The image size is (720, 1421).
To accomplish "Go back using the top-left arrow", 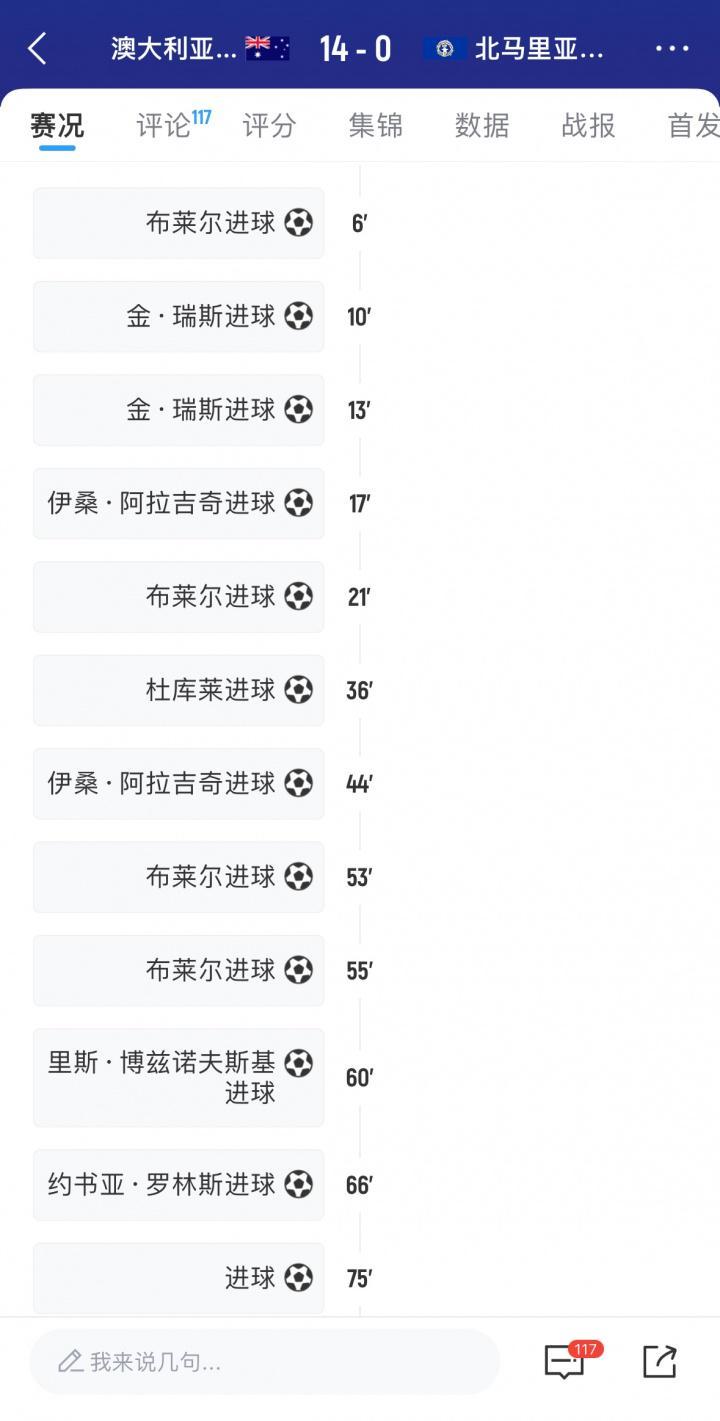I will [37, 48].
